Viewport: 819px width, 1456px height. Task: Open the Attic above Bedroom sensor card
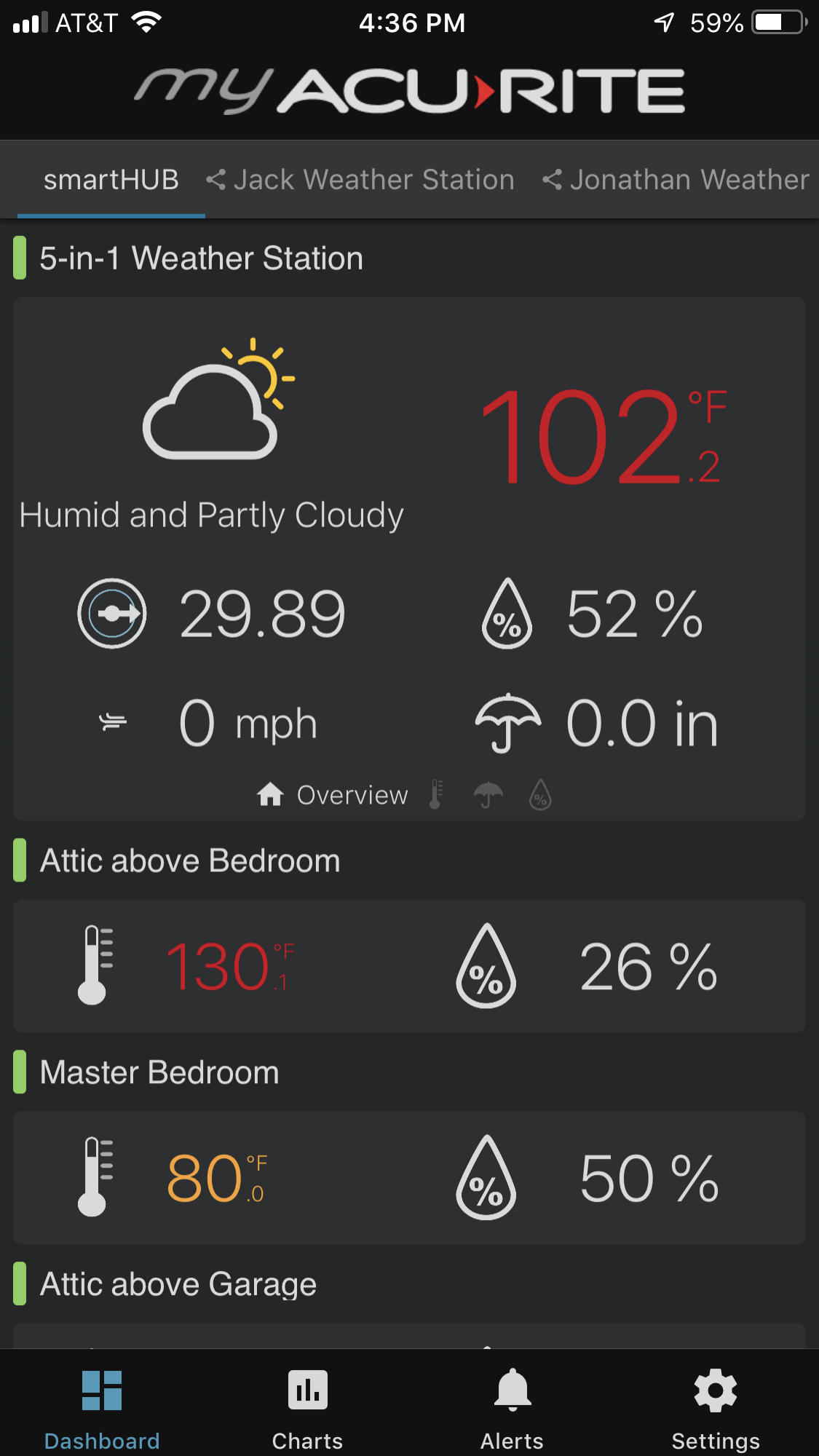409,965
